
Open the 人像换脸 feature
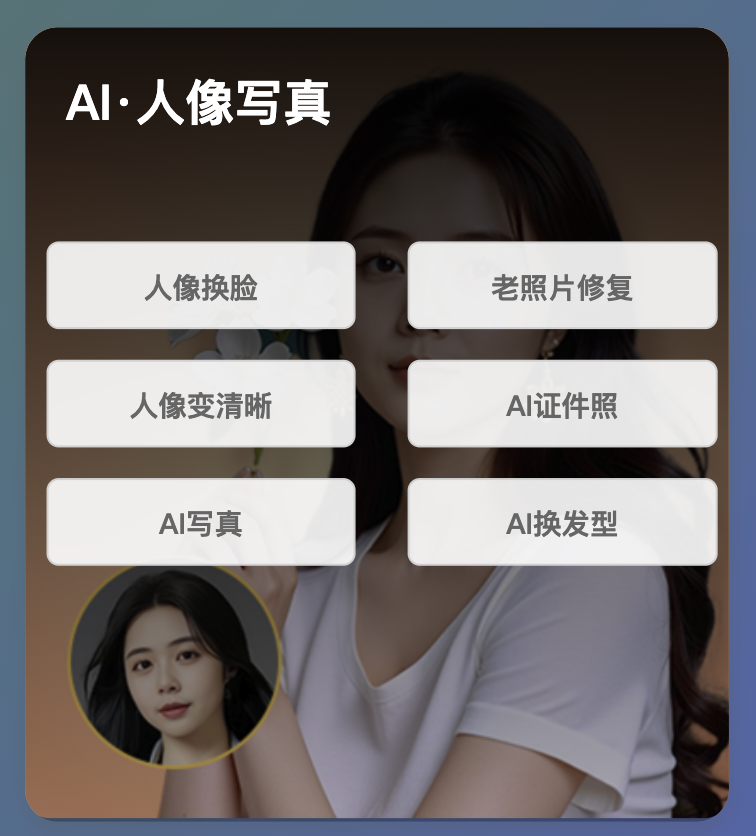click(x=201, y=286)
